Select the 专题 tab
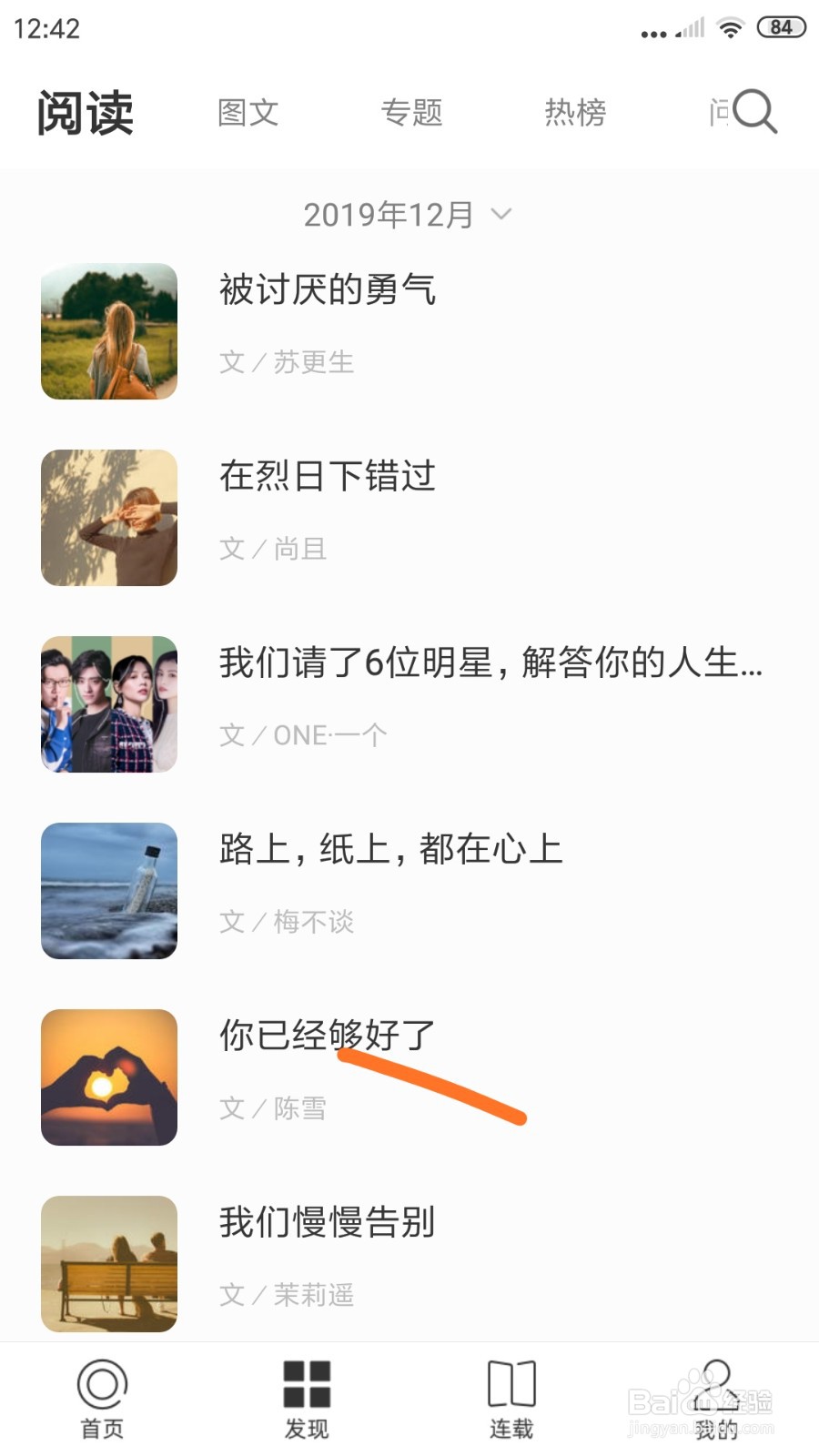Screen dimensions: 819x1456 pyautogui.click(x=412, y=112)
